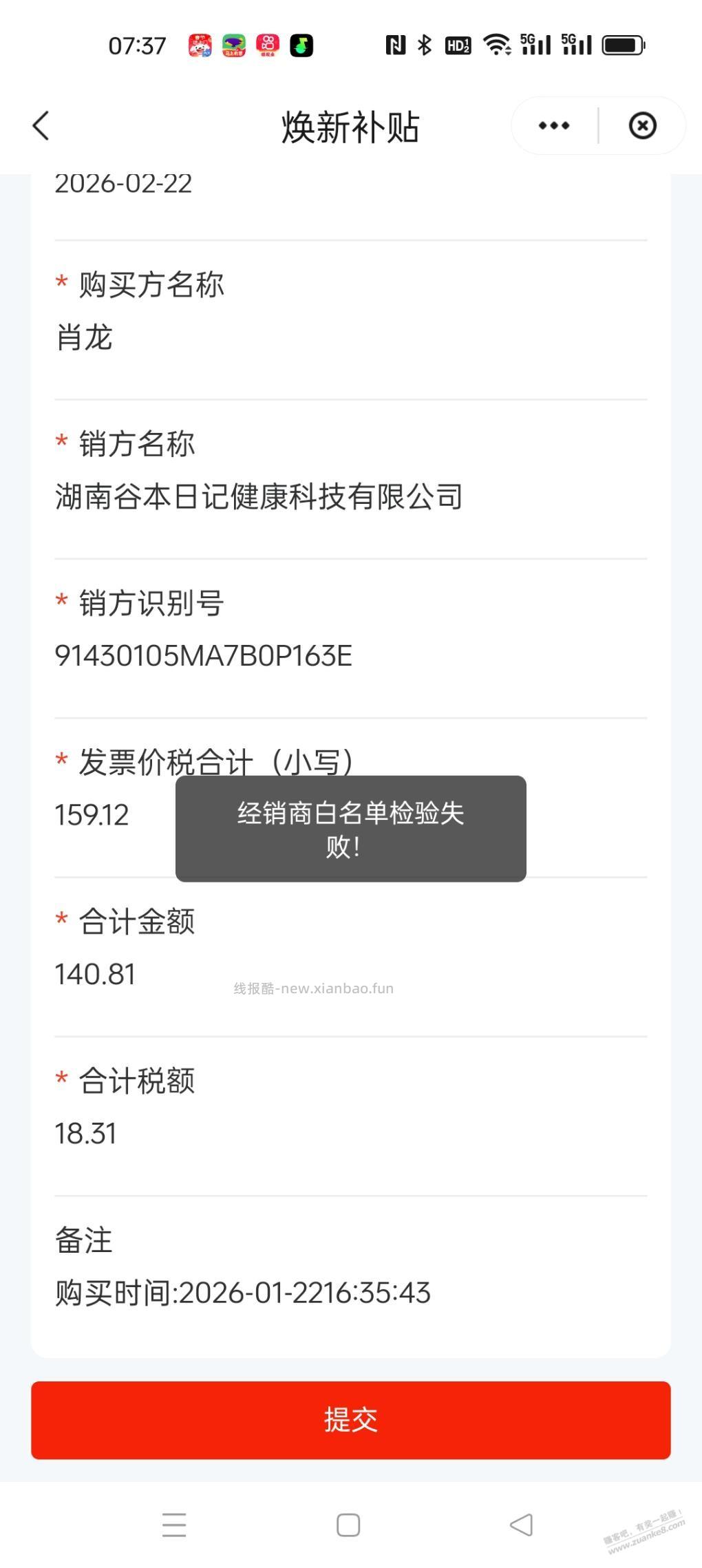Tap the invoice total field showing 159.12
This screenshot has width=702, height=1568.
click(92, 816)
